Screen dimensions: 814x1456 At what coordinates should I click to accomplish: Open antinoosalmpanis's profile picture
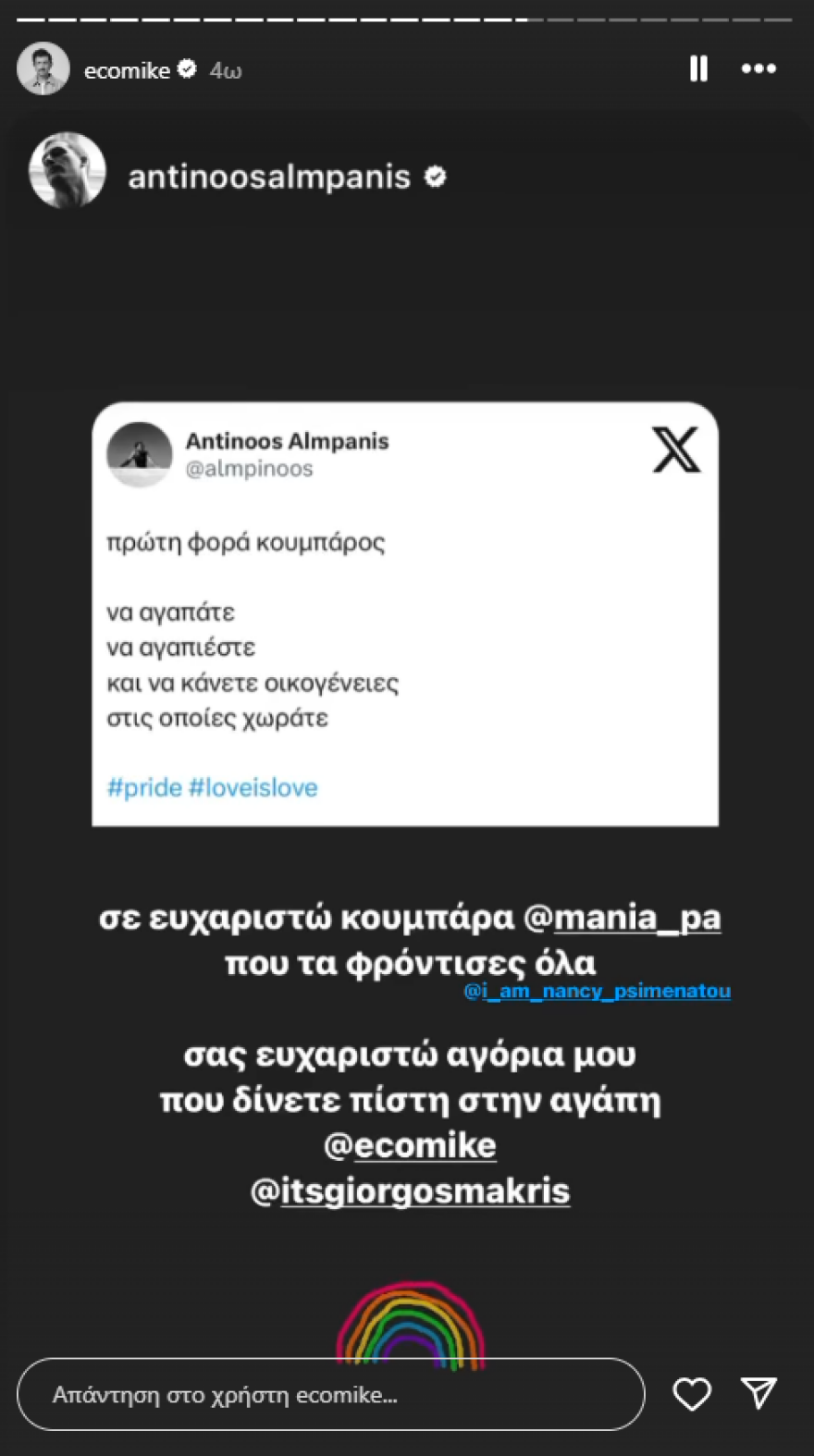(67, 171)
